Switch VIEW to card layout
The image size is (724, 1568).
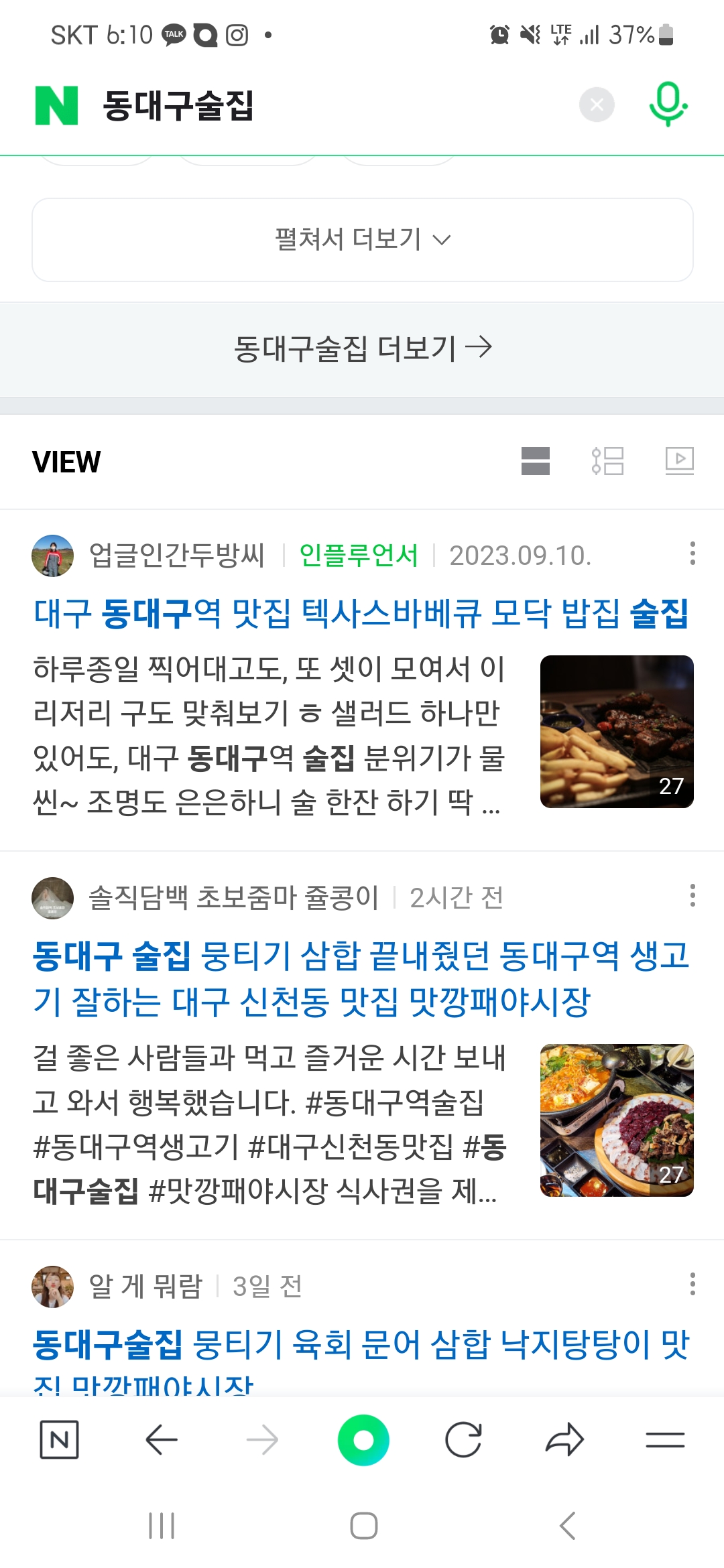pyautogui.click(x=536, y=461)
